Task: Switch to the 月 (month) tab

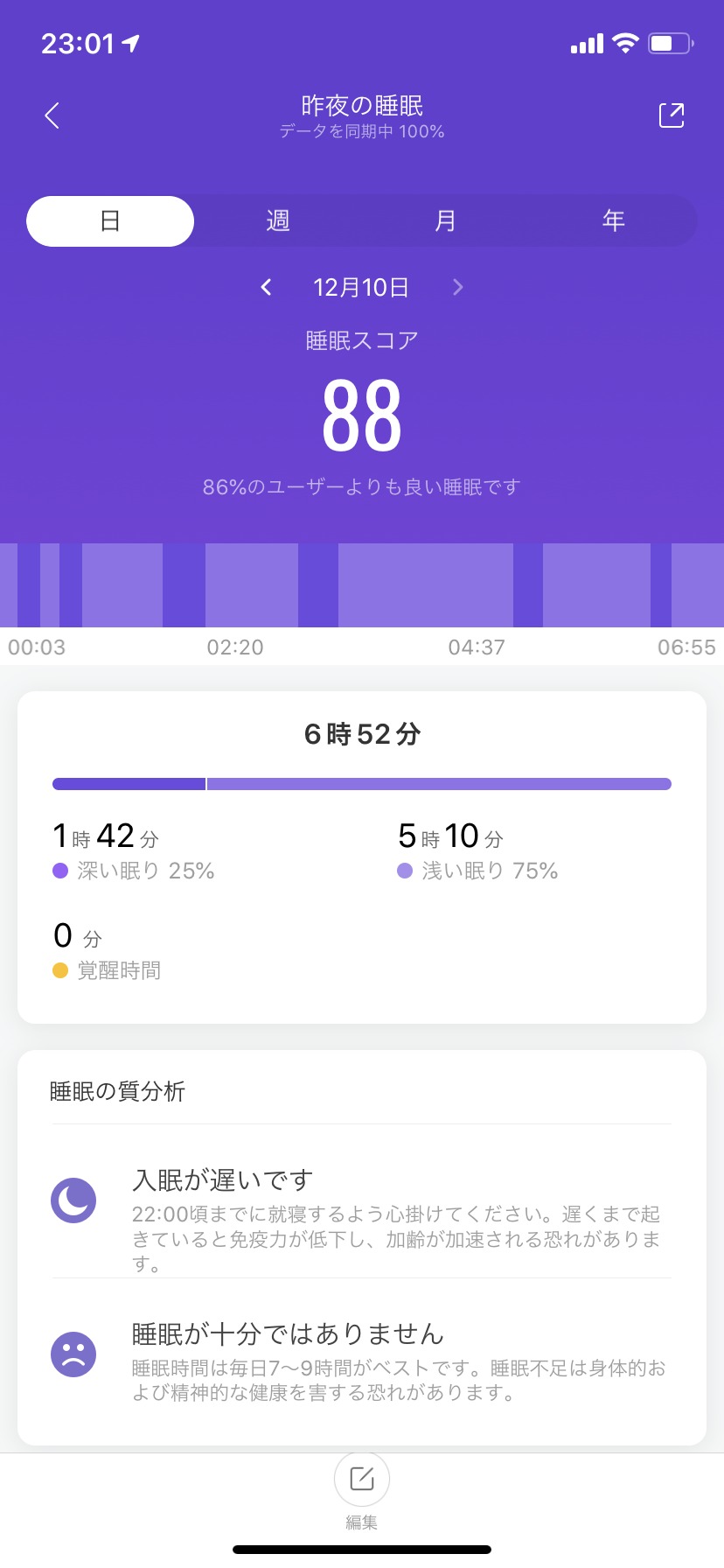Action: pos(446,221)
